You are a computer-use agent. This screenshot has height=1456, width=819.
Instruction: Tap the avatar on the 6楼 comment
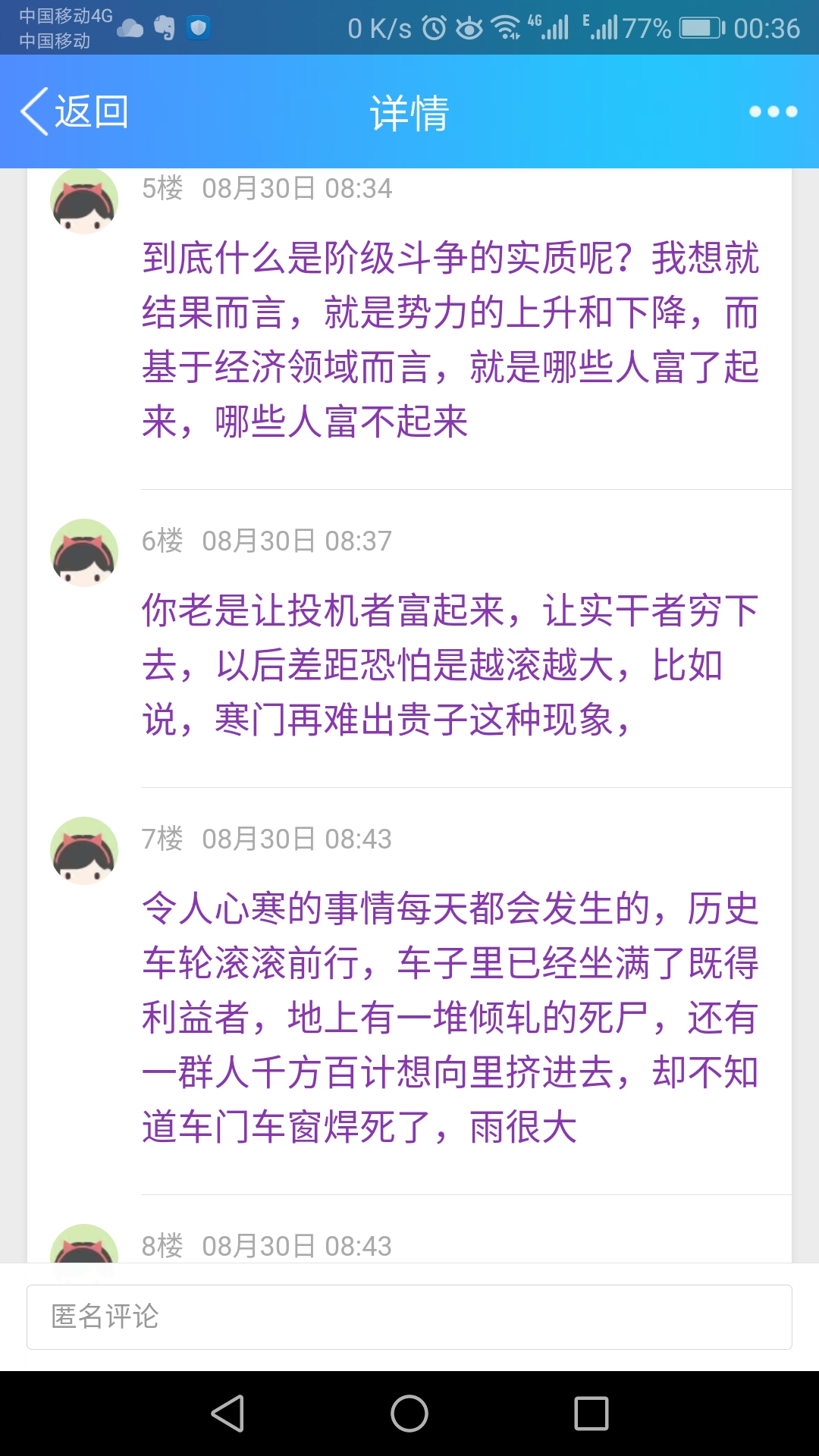(84, 553)
